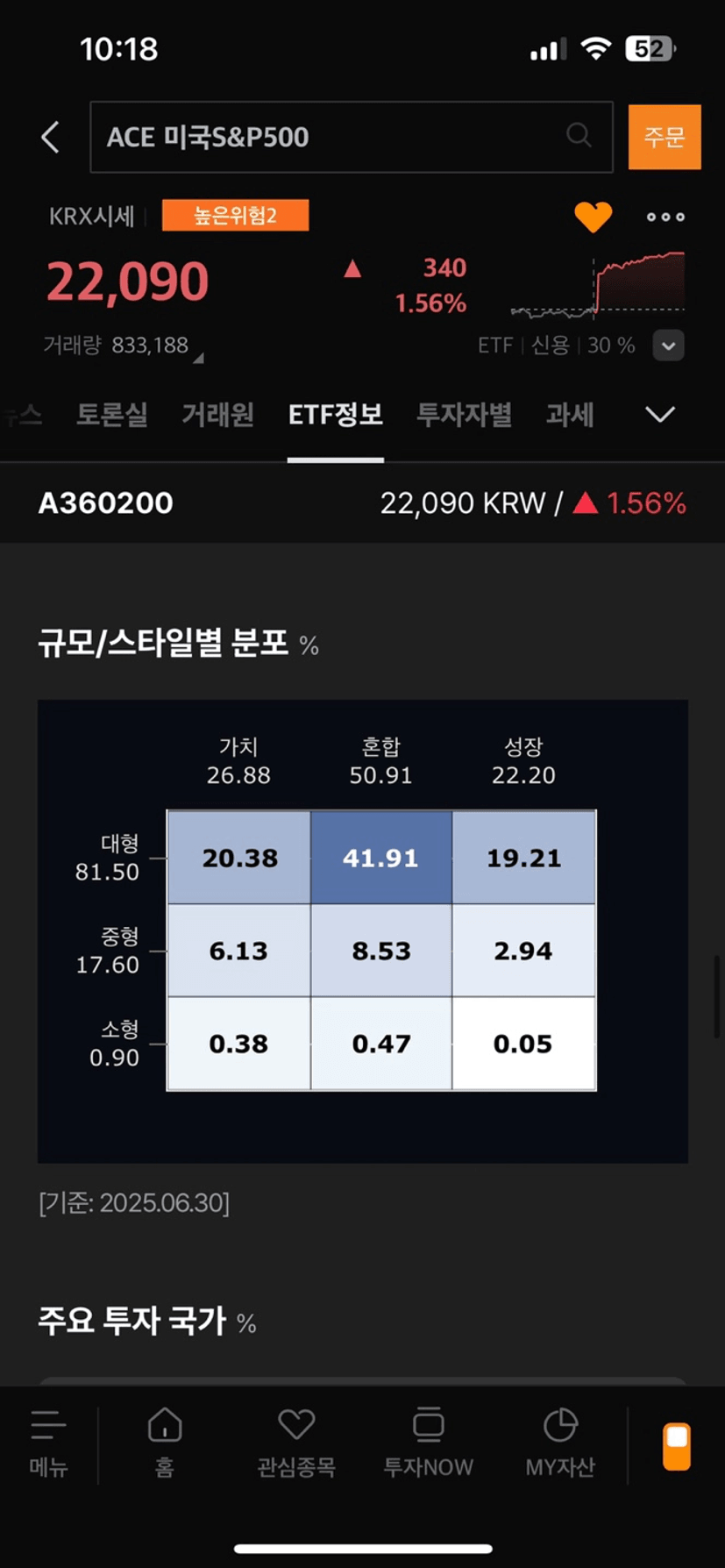Viewport: 725px width, 1568px height.
Task: Expand the ETF 신용 info chevron
Action: coord(668,346)
